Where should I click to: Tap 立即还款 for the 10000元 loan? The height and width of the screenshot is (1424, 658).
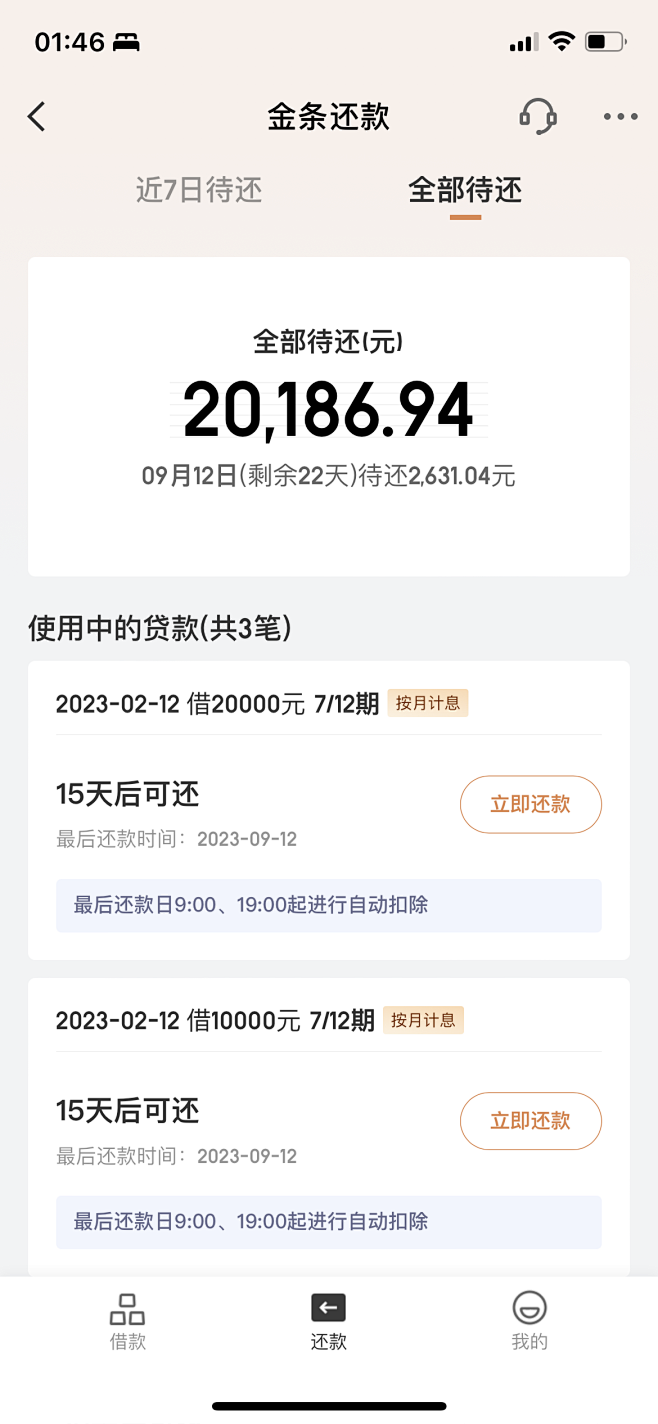[x=530, y=1121]
